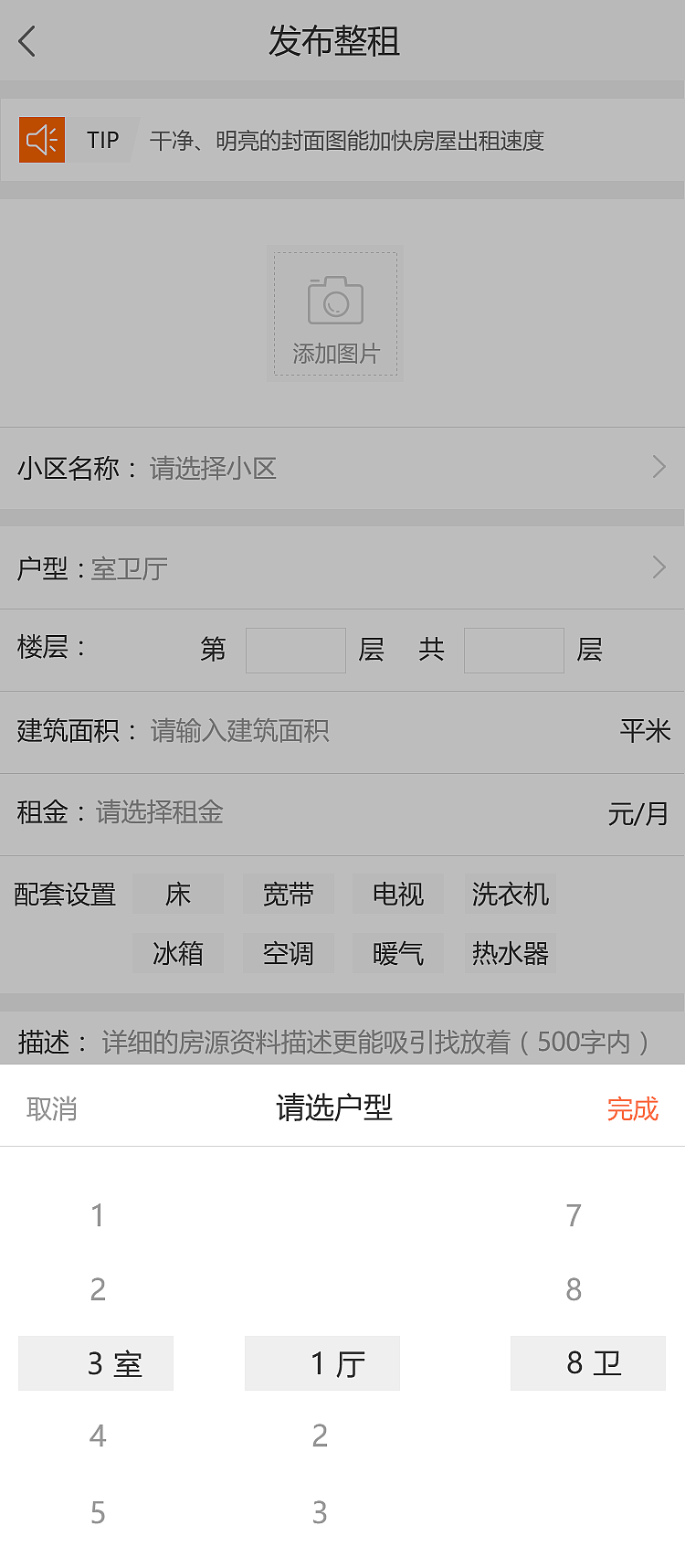Enable the 空调 air conditioner amenity

[x=288, y=953]
